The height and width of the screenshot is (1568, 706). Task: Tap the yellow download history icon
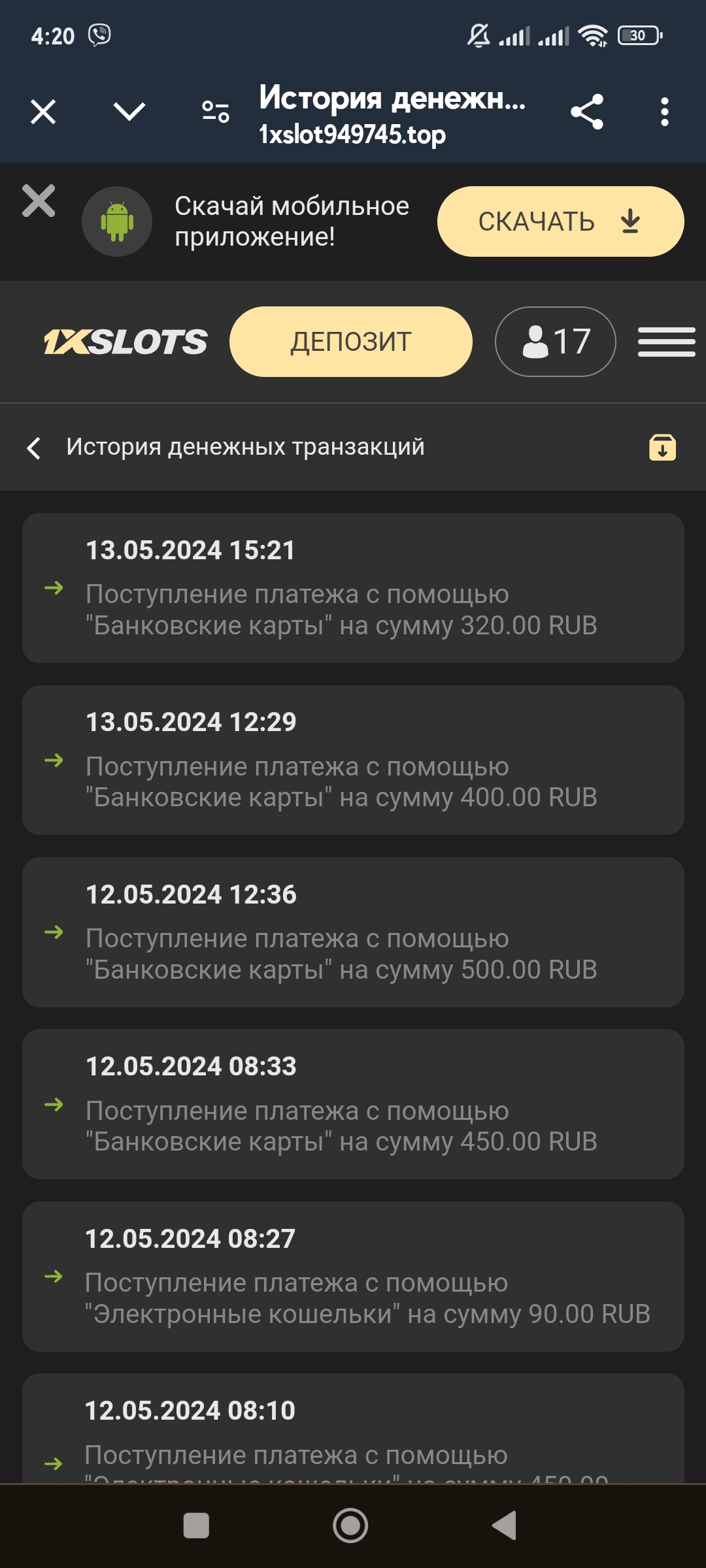tap(662, 448)
